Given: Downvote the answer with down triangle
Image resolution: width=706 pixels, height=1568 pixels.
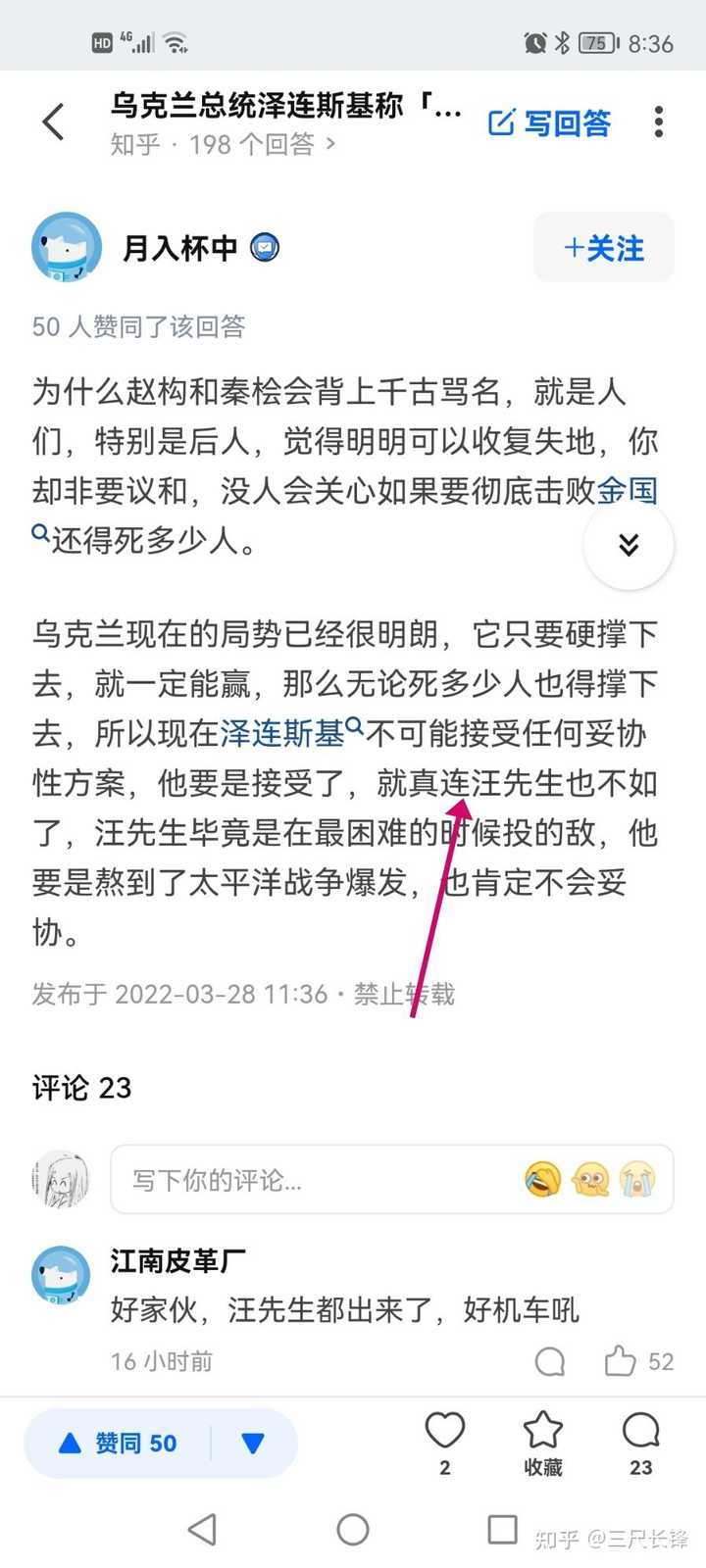Looking at the screenshot, I should 253,1443.
